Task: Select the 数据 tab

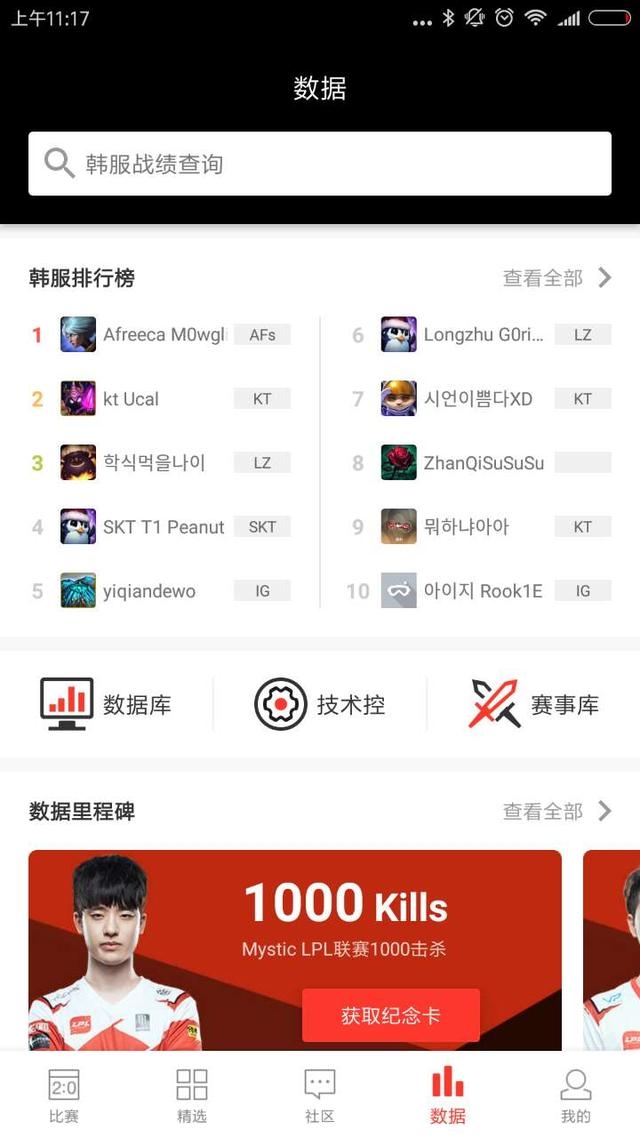Action: [x=447, y=1095]
